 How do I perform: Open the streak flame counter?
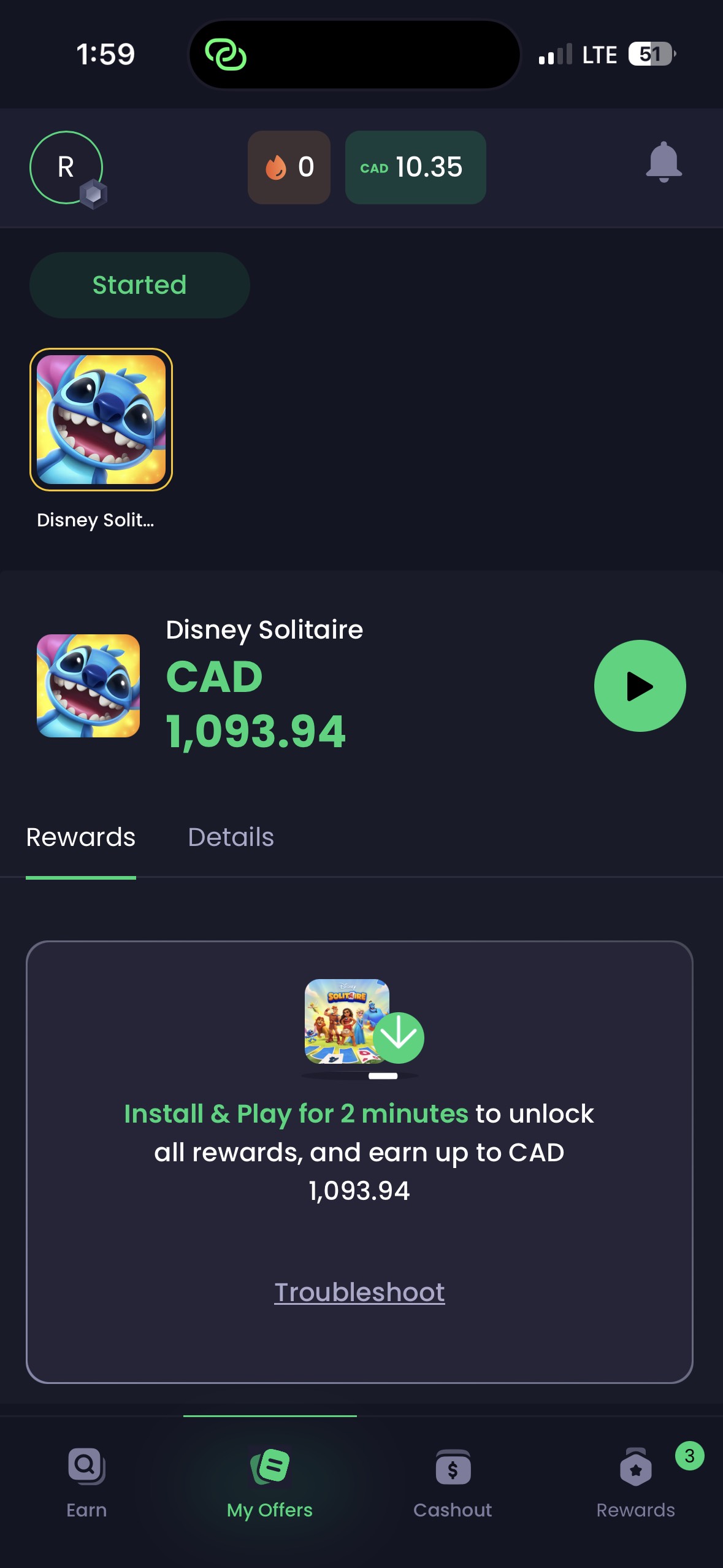pos(289,167)
